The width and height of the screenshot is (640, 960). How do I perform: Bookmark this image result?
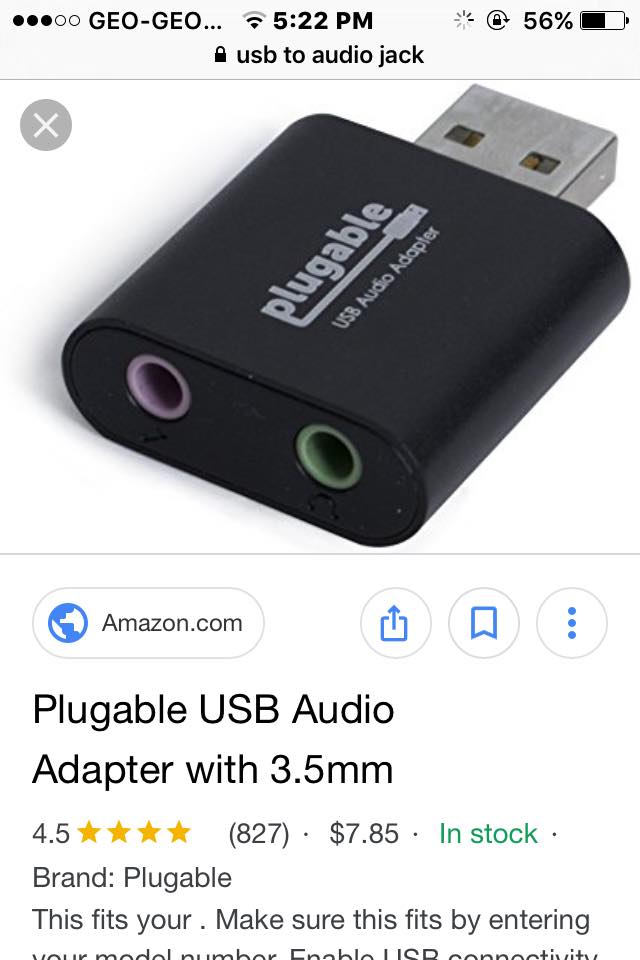coord(484,623)
